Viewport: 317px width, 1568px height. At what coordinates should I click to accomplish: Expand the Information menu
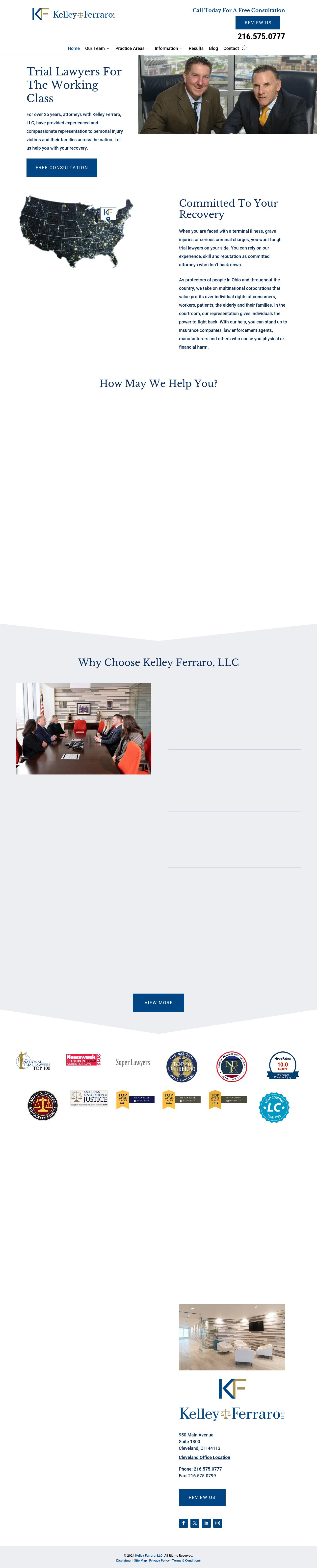168,48
